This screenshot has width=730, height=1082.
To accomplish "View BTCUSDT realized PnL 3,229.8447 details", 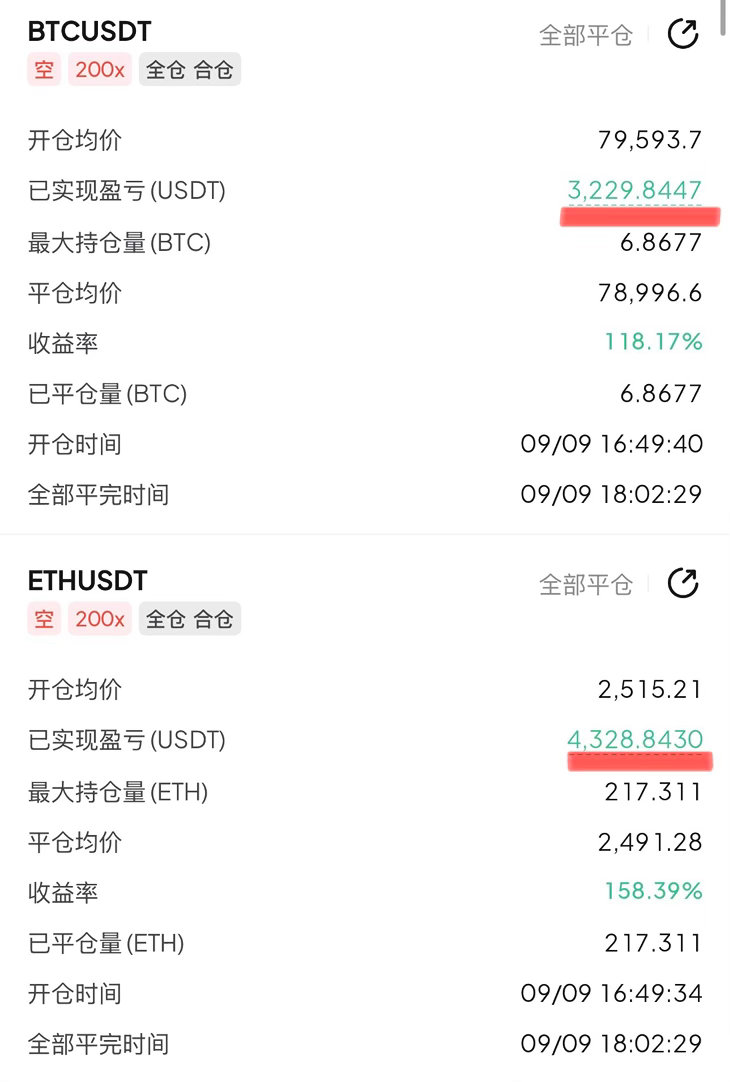I will tap(634, 190).
